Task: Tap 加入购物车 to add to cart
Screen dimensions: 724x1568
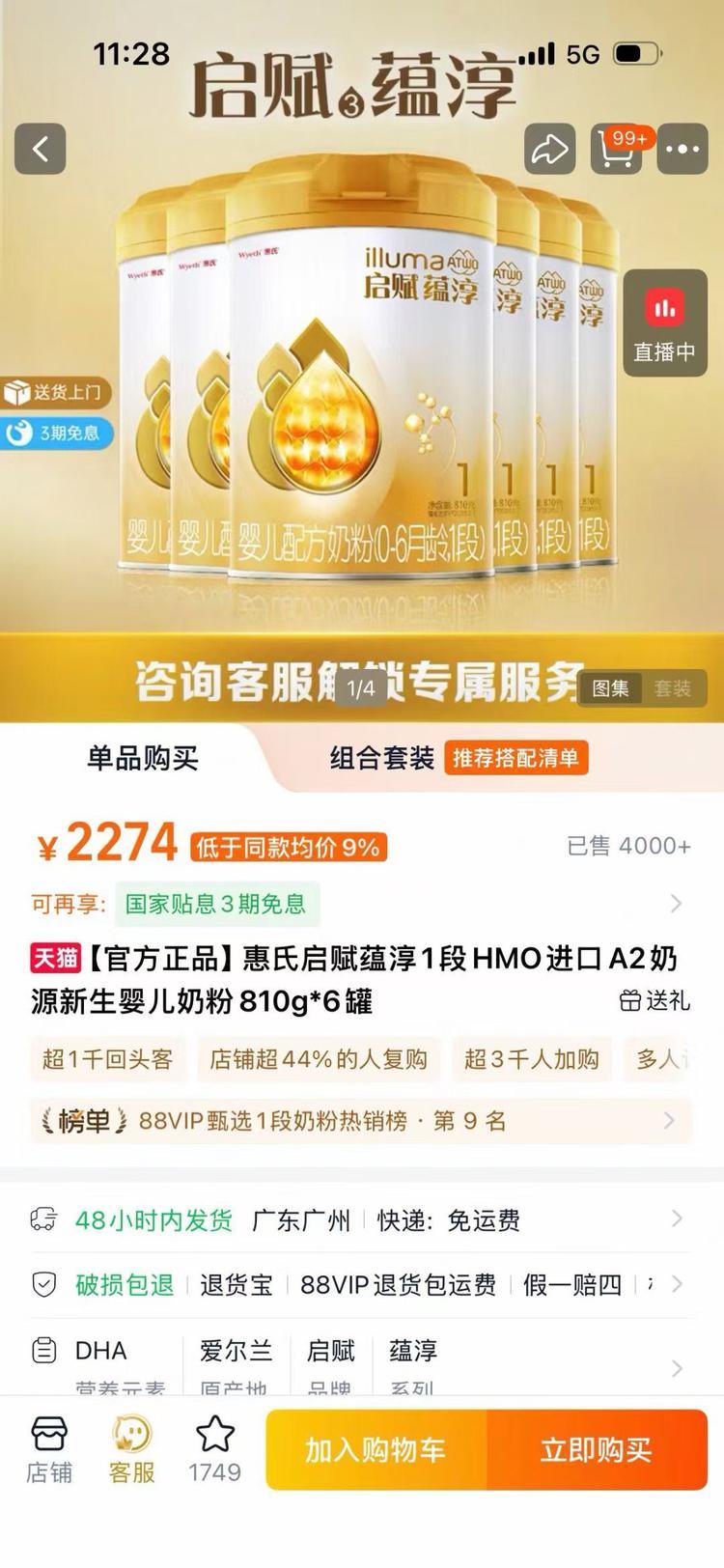Action: tap(376, 1449)
